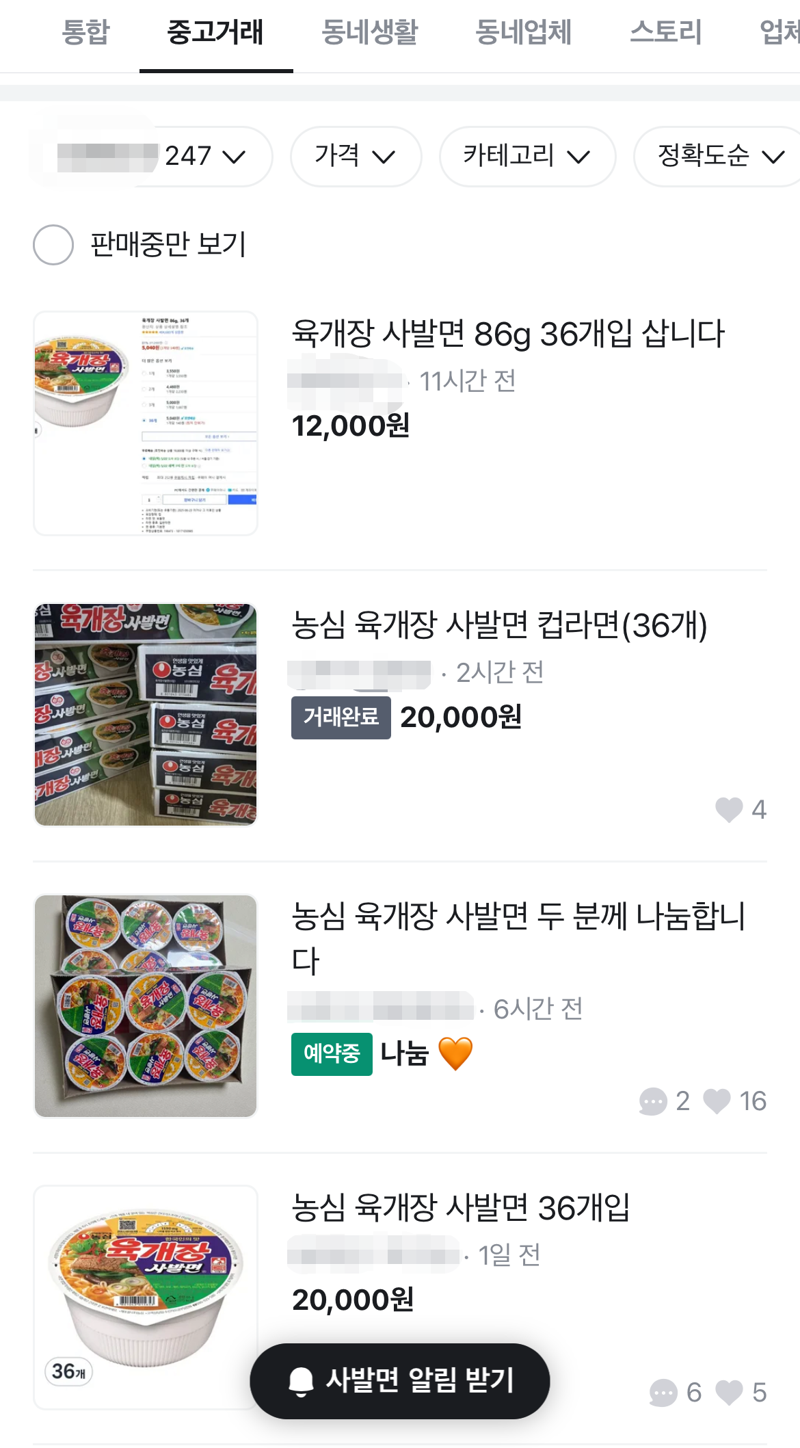The width and height of the screenshot is (800, 1448).
Task: Select the 거래완료 badge on the 20,000원 listing
Action: tap(341, 718)
